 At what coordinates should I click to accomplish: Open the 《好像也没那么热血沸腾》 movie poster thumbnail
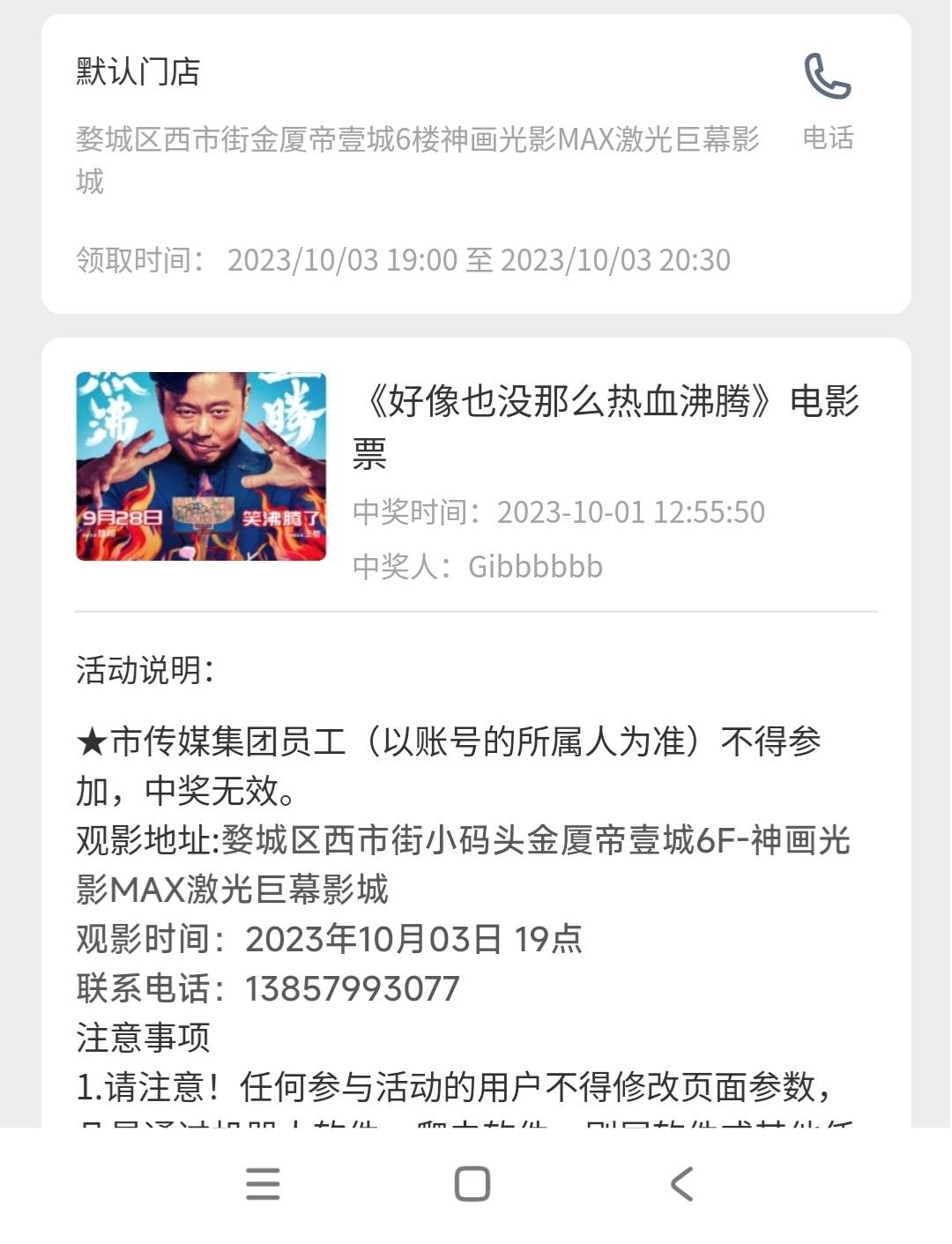201,466
